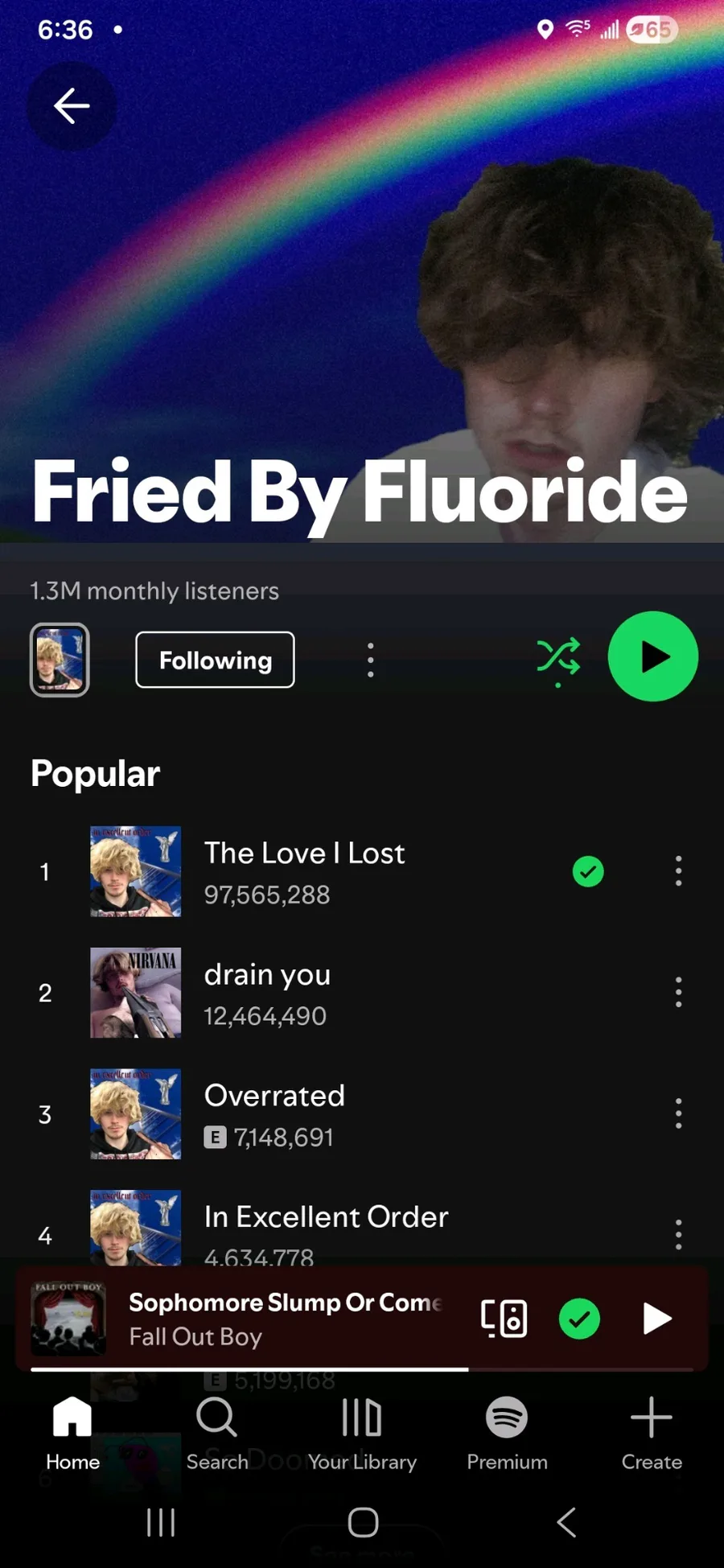Switch to the Your Library tab
Image resolution: width=724 pixels, height=1568 pixels.
click(x=362, y=1434)
